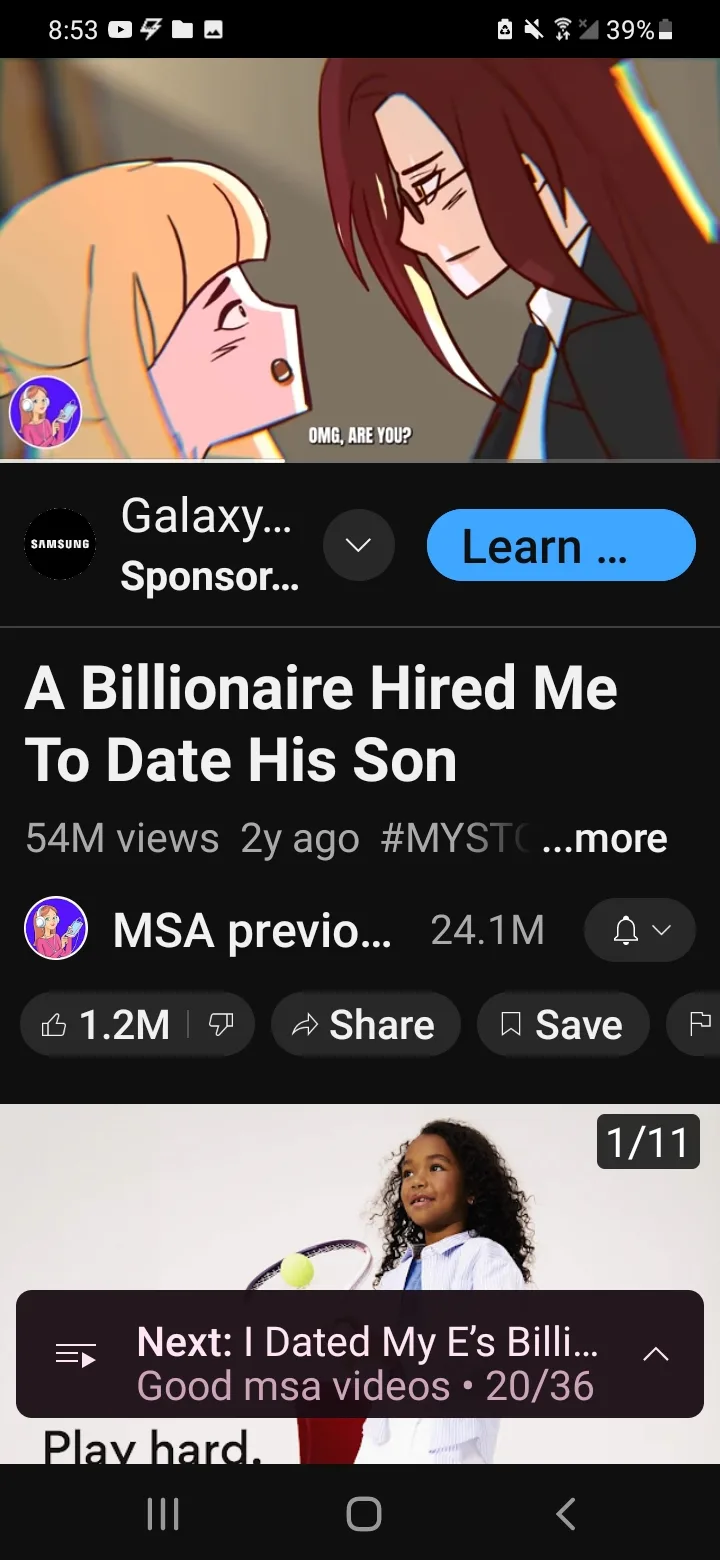Like the video with 1.2M likes
Image resolution: width=720 pixels, height=1560 pixels.
click(105, 1024)
